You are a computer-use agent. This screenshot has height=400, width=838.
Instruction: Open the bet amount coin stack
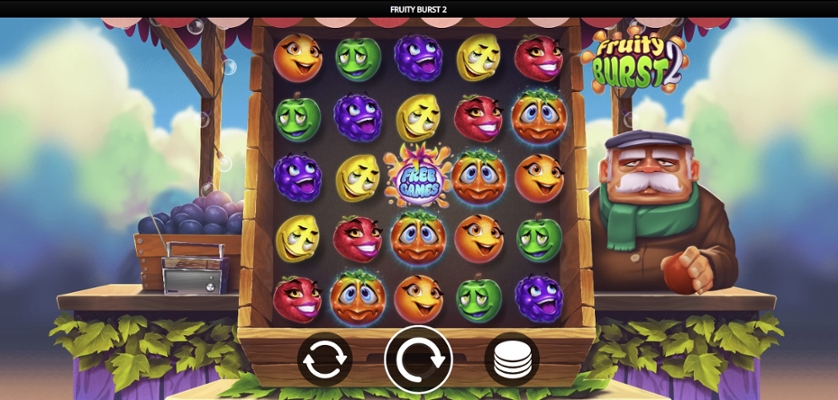[511, 360]
